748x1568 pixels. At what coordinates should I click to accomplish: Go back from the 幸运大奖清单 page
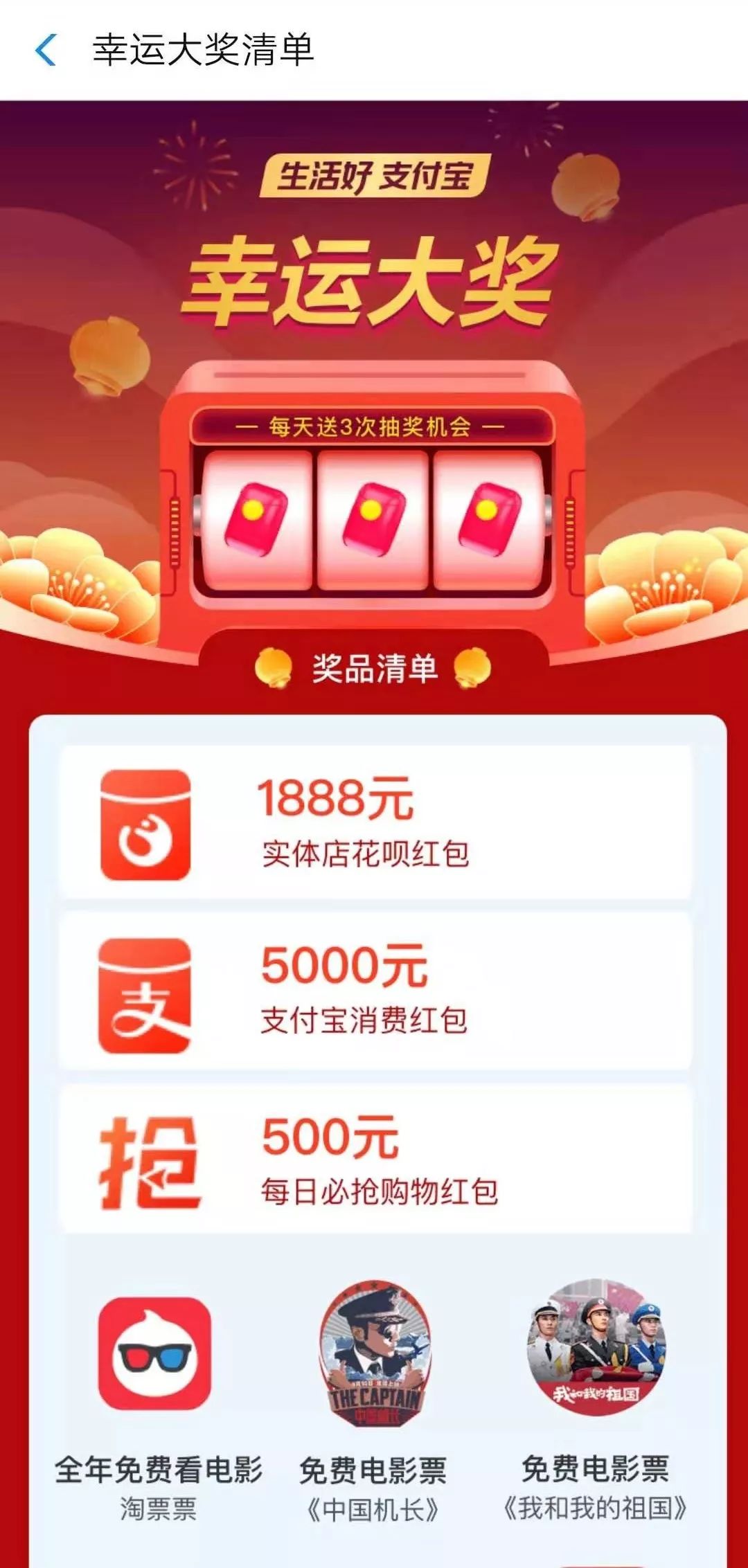tap(46, 51)
